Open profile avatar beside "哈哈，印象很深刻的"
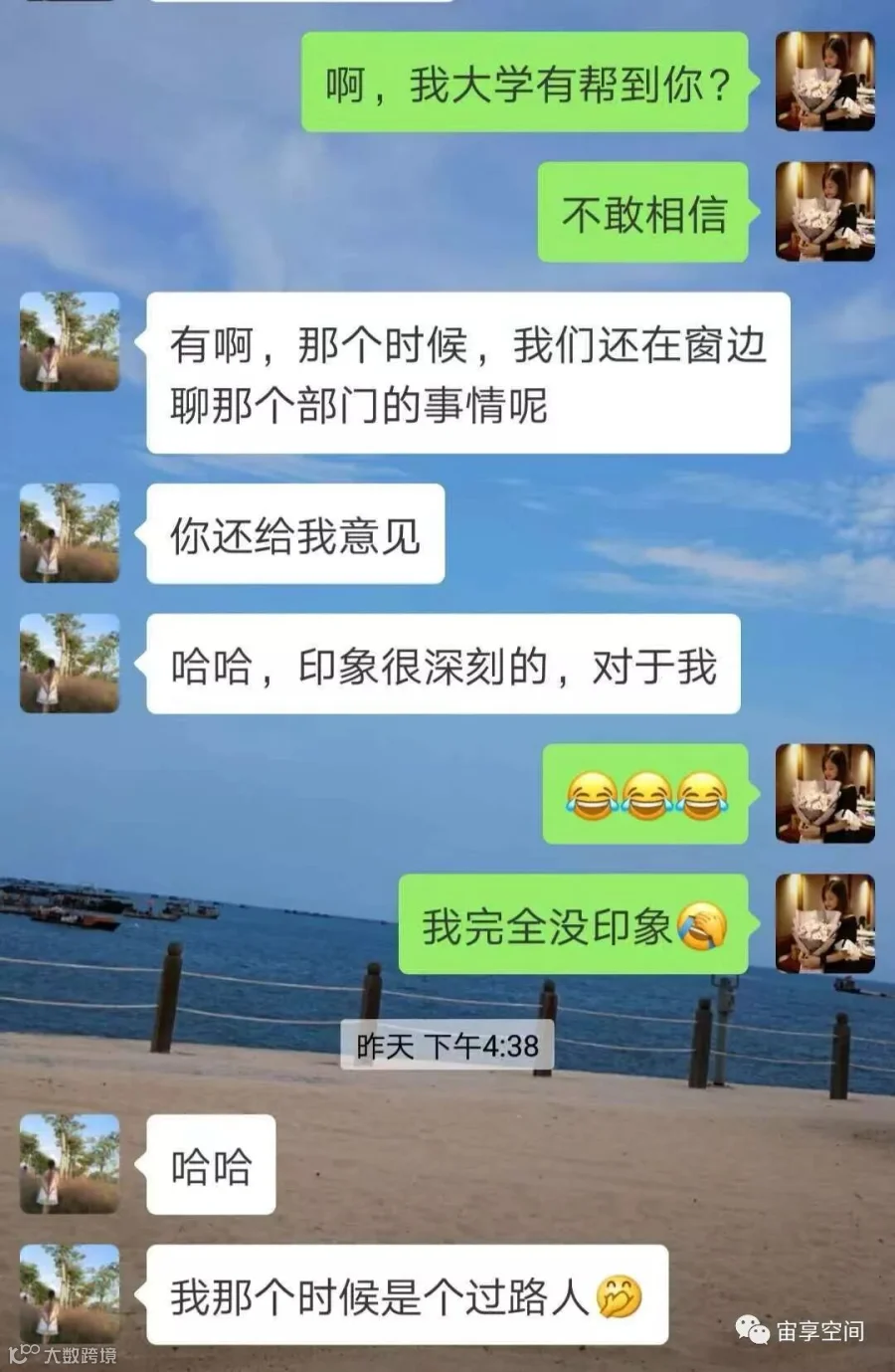 (x=70, y=663)
